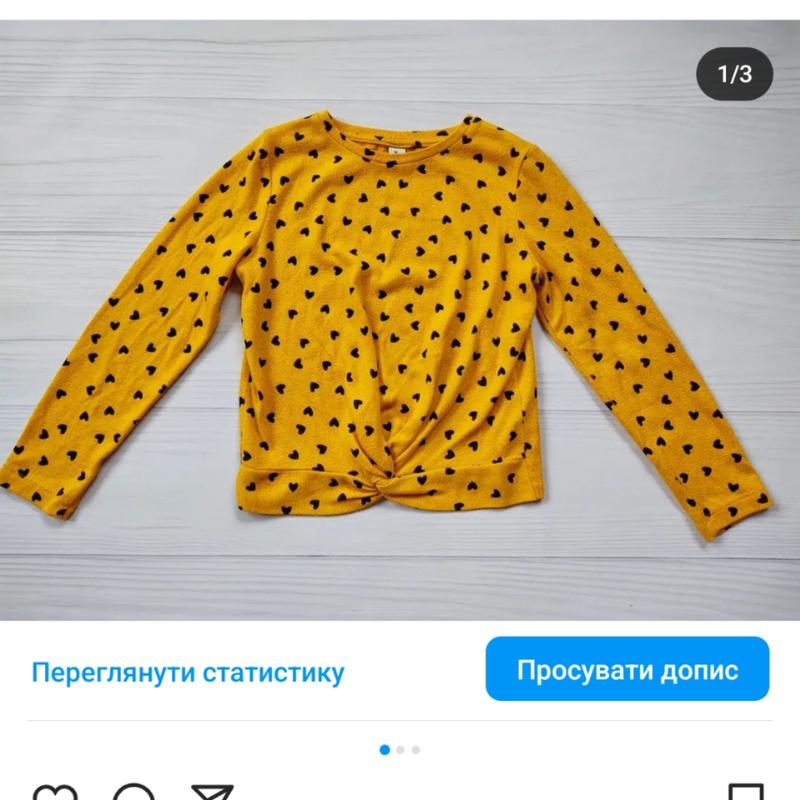Tap the 'Просувати допис' button
This screenshot has width=800, height=800.
627,669
